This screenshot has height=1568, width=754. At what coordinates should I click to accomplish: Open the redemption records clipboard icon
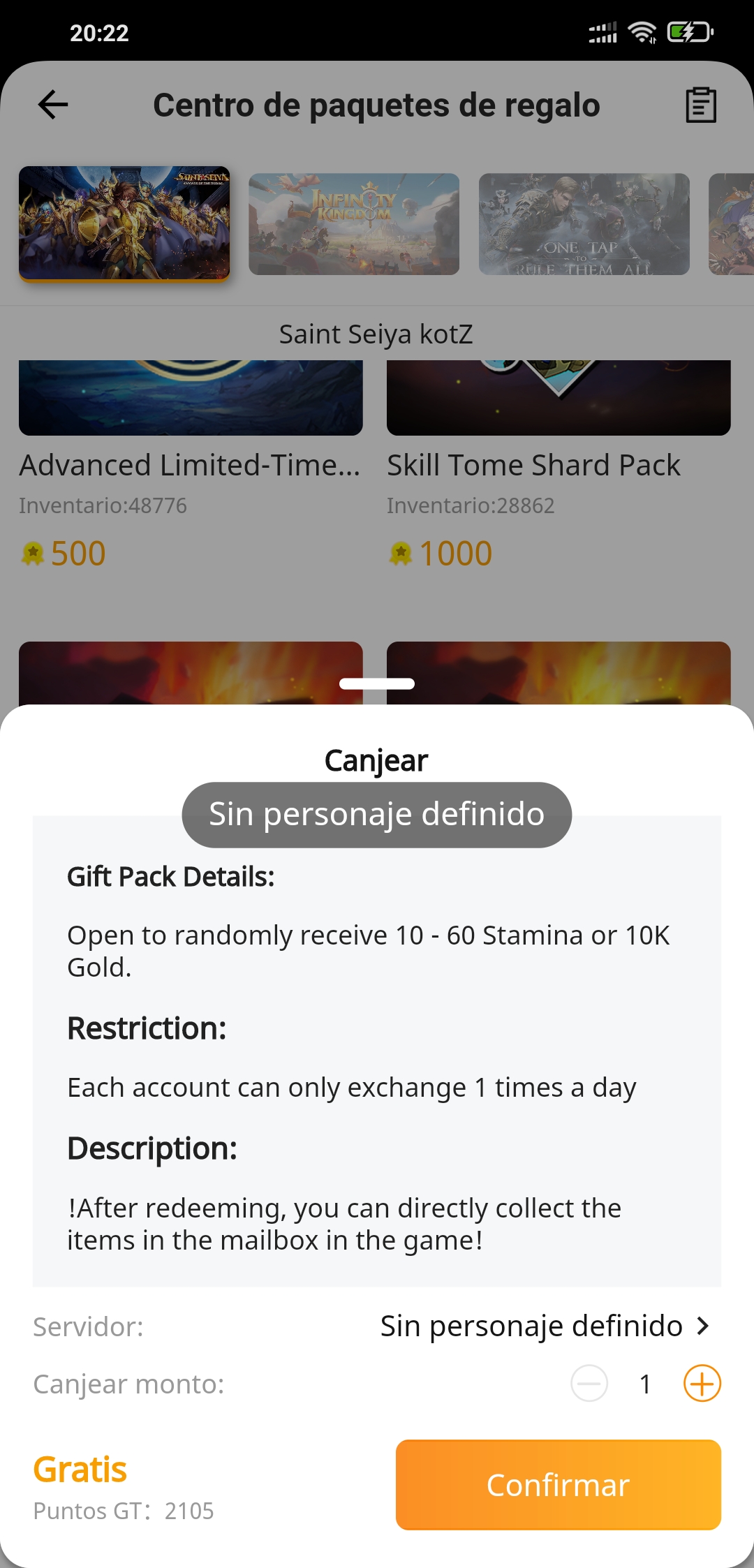[x=700, y=105]
